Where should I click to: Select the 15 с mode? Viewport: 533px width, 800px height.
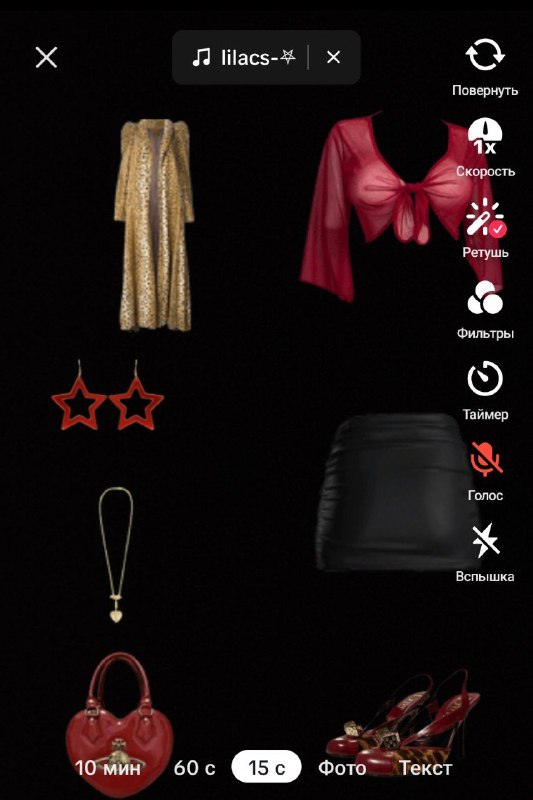point(266,766)
